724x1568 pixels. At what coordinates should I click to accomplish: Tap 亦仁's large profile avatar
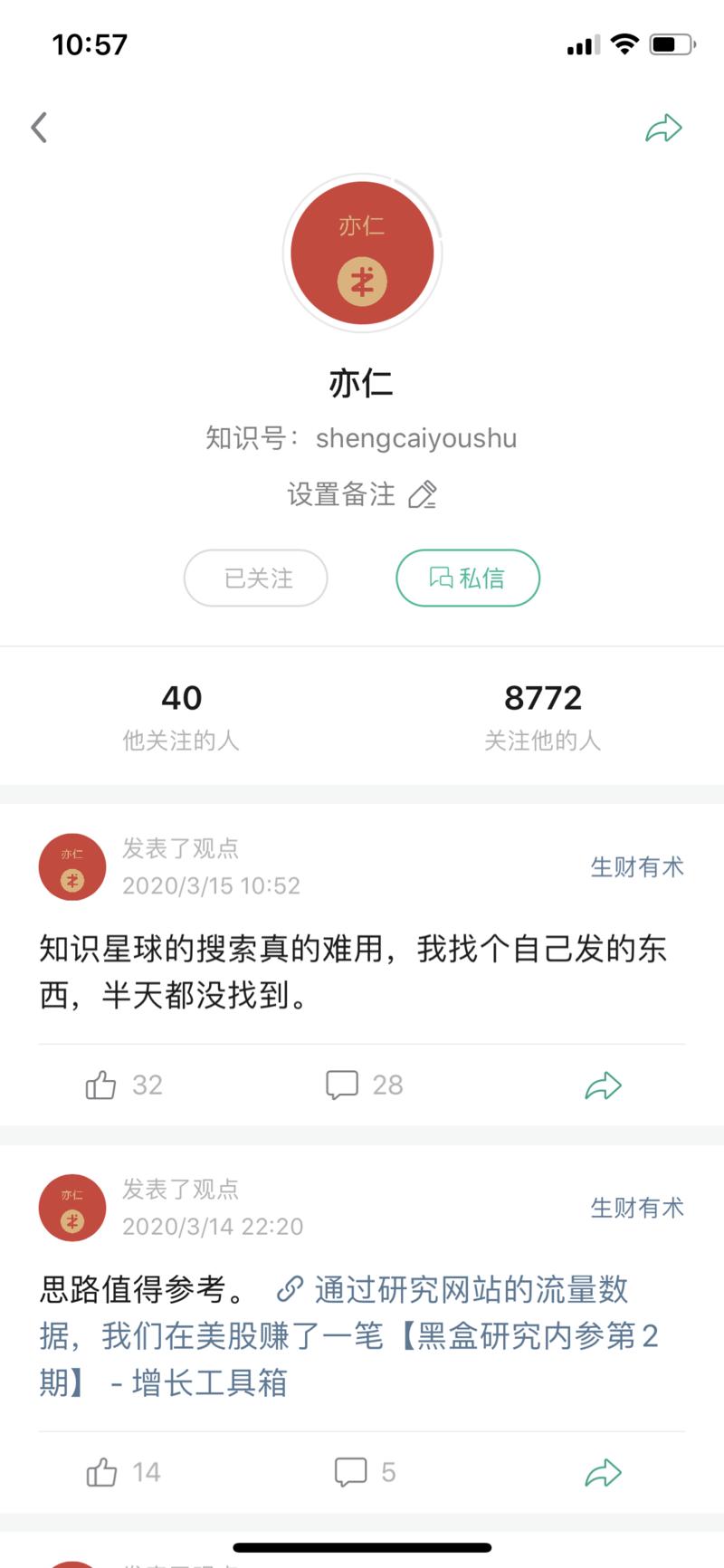(x=362, y=254)
